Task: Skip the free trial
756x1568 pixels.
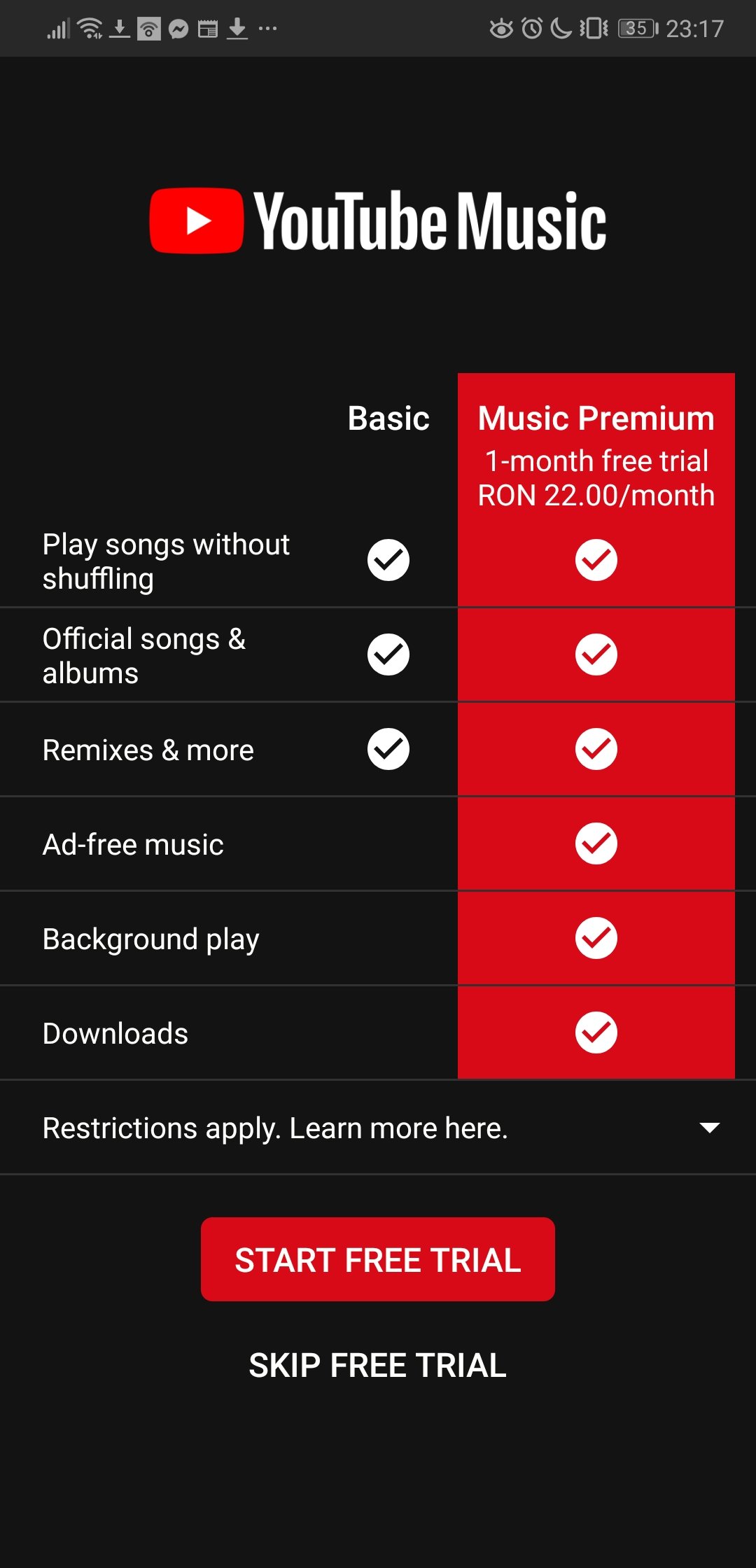Action: pyautogui.click(x=378, y=1365)
